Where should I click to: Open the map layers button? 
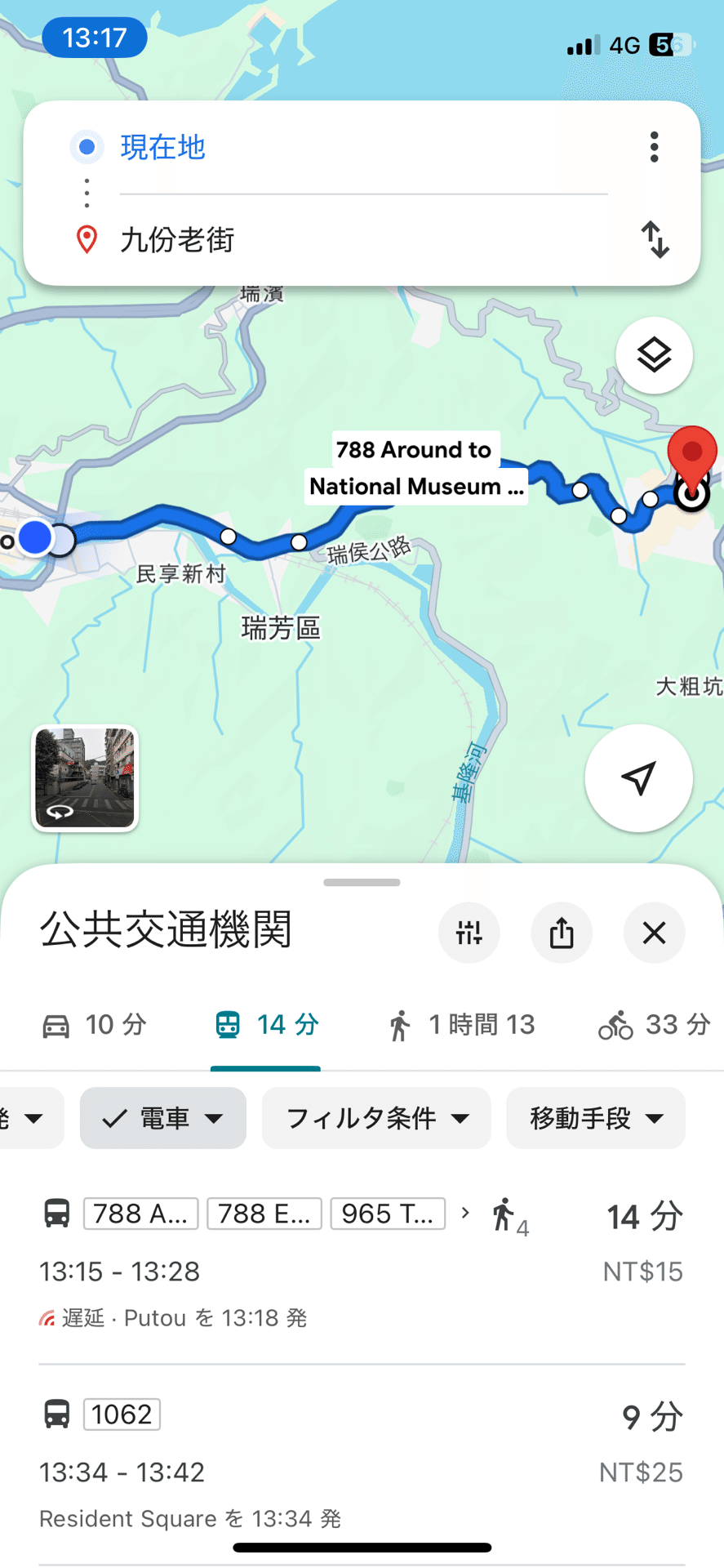pos(654,355)
